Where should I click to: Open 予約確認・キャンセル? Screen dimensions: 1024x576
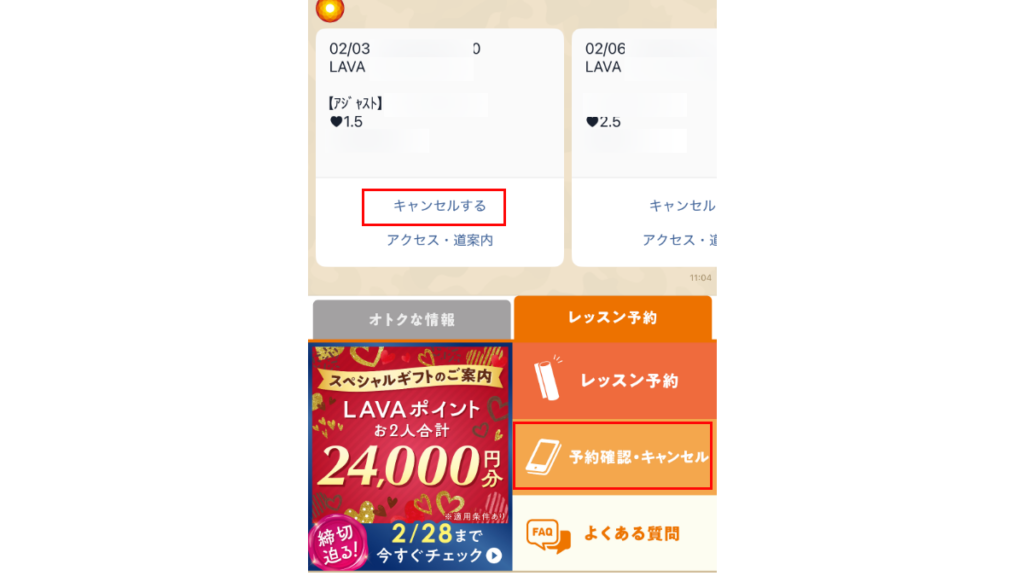click(614, 457)
